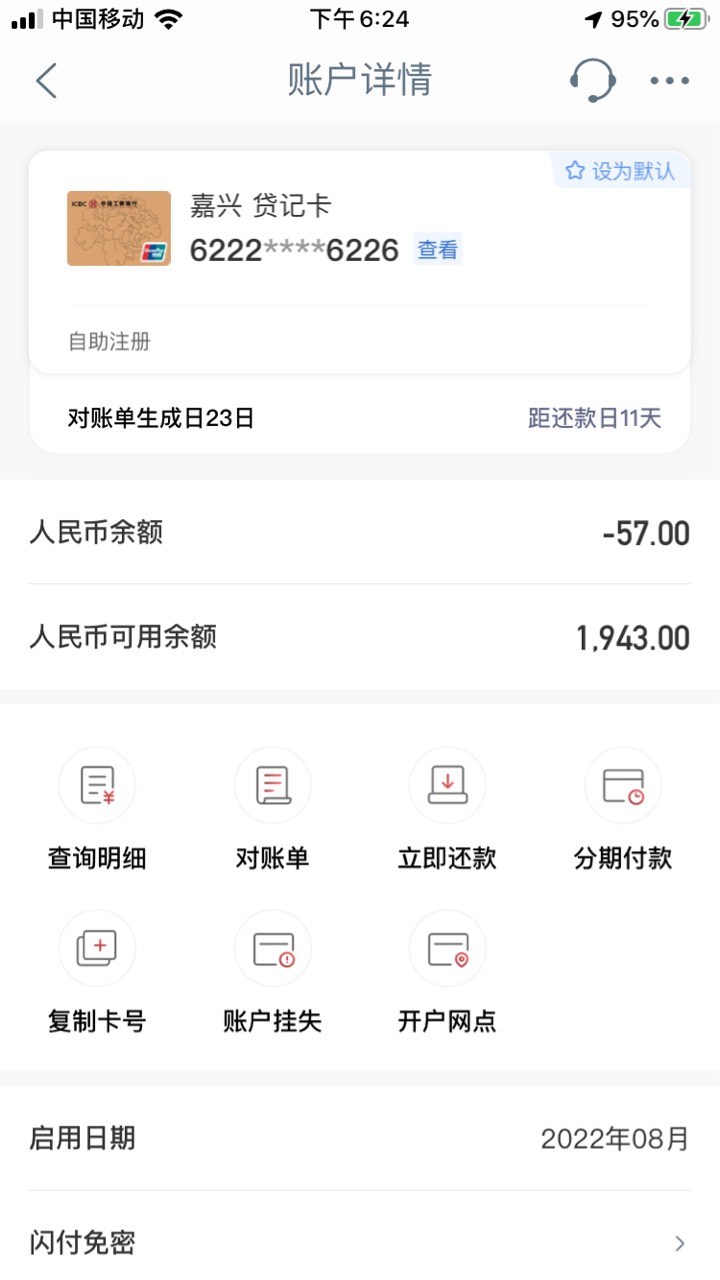Open 账户挂失 to report card loss
This screenshot has height=1280, width=720.
click(272, 972)
